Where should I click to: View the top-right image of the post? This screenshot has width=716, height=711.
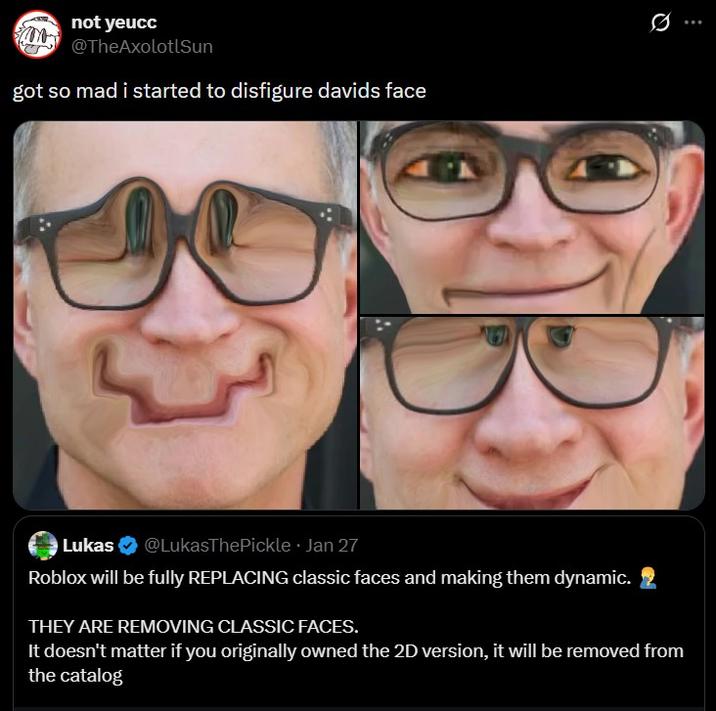(532, 217)
